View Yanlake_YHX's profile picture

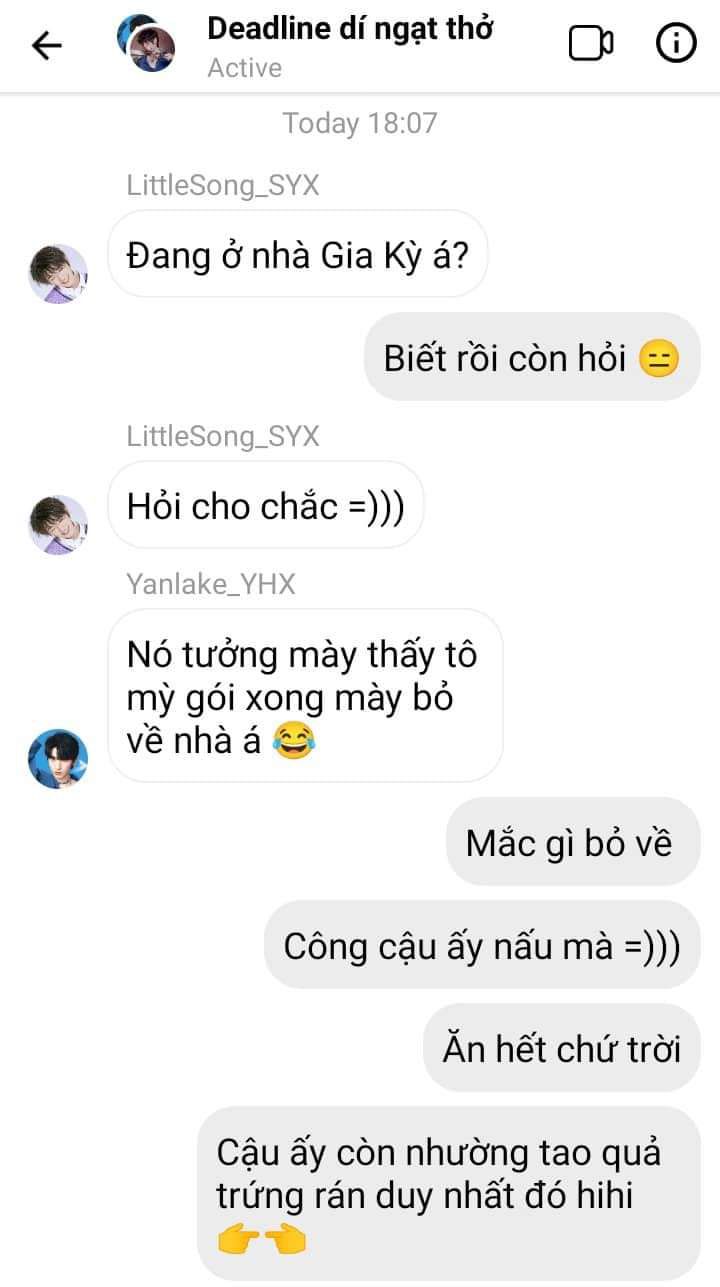58,758
